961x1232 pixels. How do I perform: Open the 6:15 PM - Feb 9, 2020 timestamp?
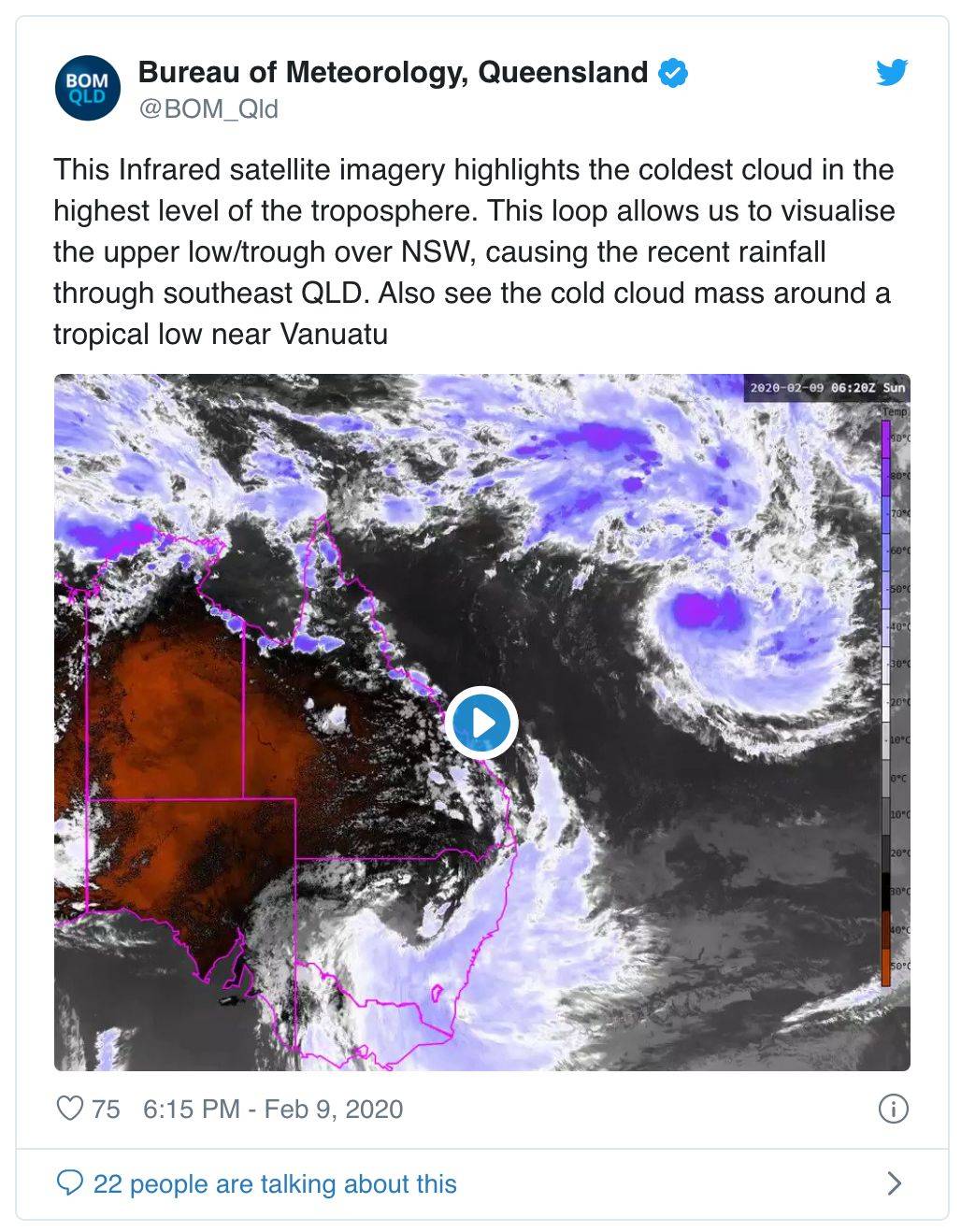pyautogui.click(x=273, y=1110)
